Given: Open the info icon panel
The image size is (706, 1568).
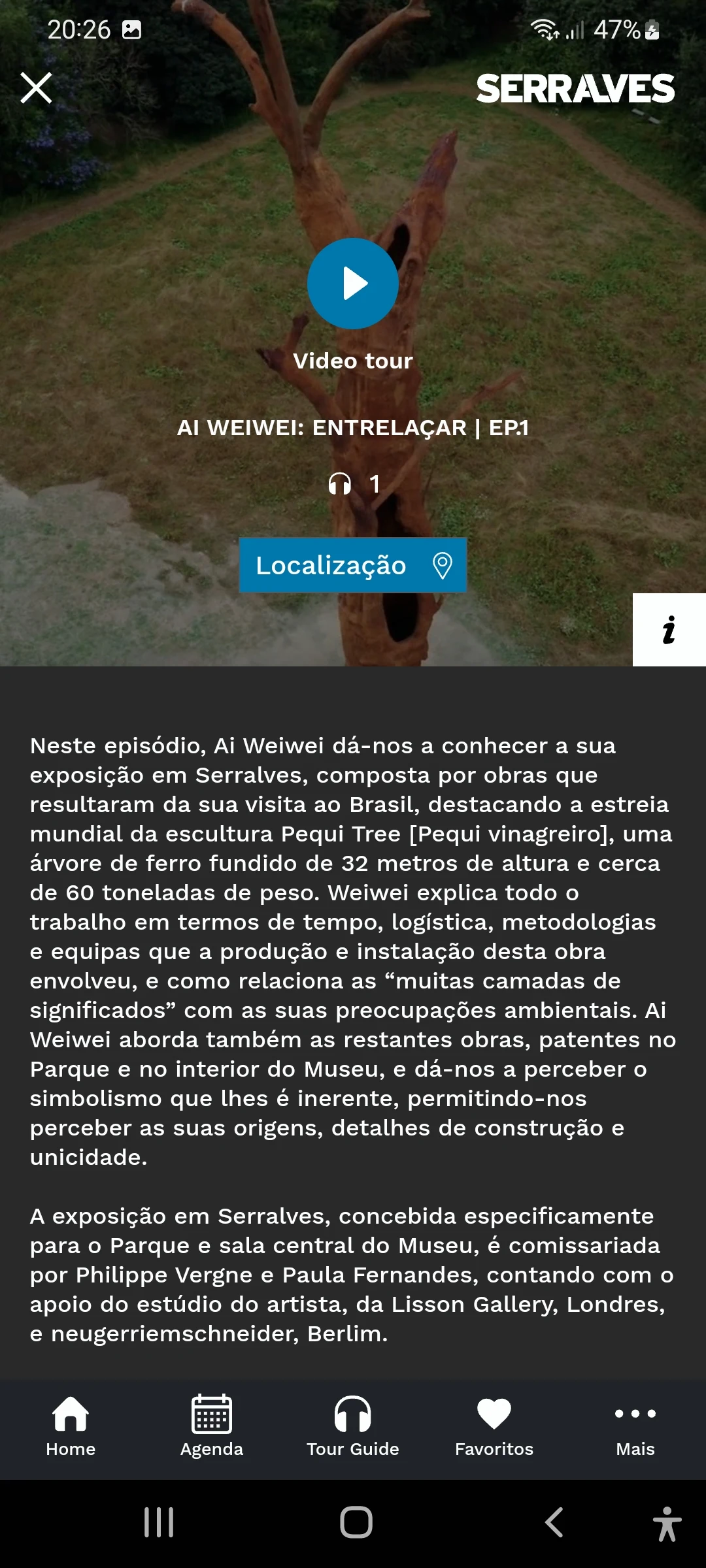Looking at the screenshot, I should (x=669, y=630).
